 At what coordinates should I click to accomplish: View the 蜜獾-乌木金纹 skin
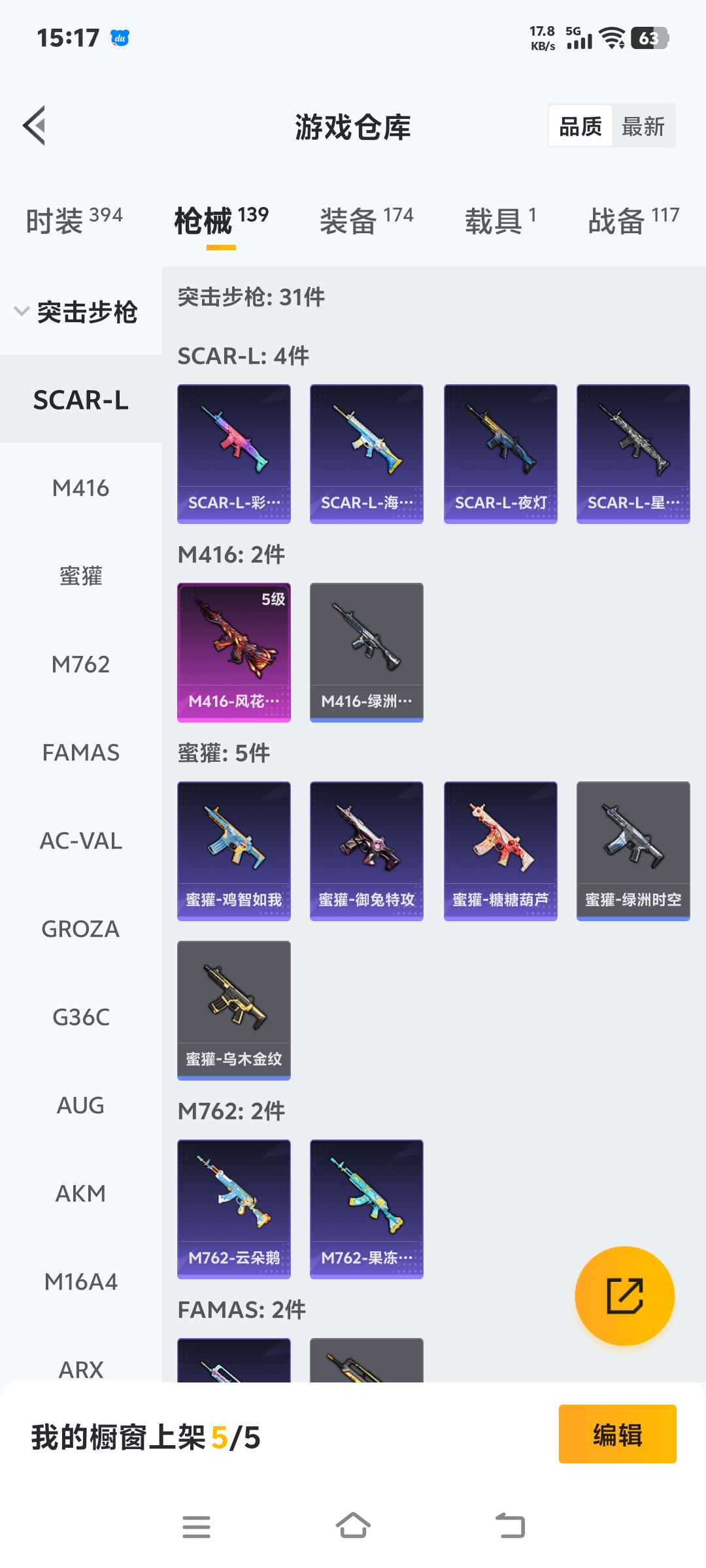(x=234, y=1010)
